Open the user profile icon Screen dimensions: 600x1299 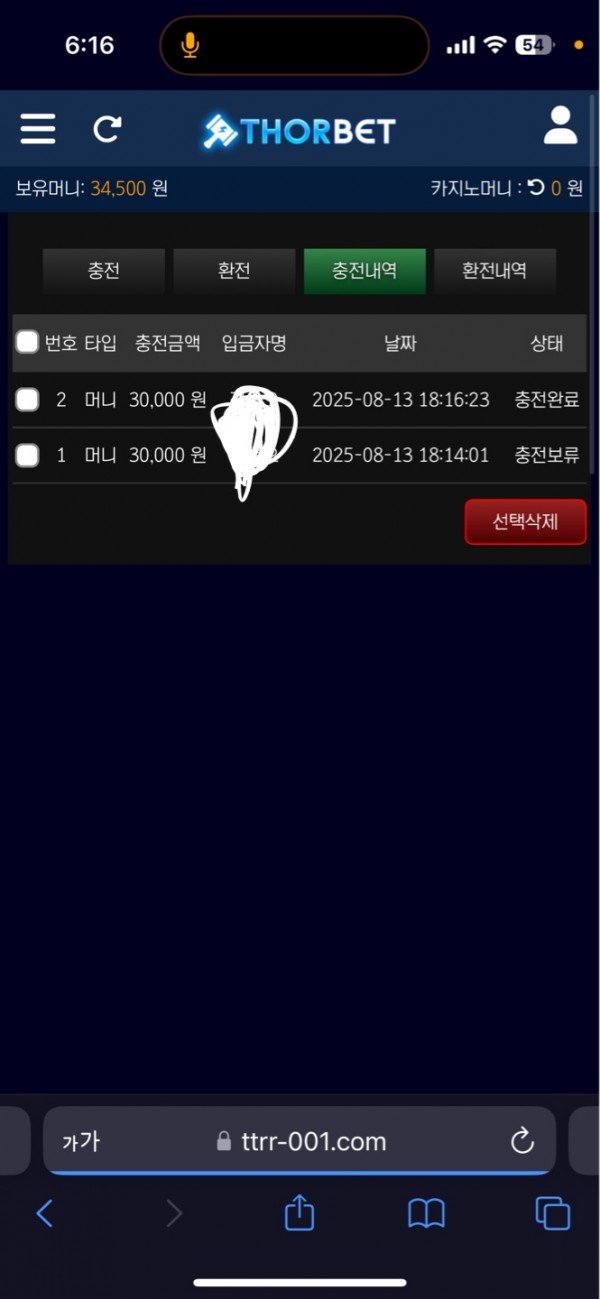pos(560,127)
